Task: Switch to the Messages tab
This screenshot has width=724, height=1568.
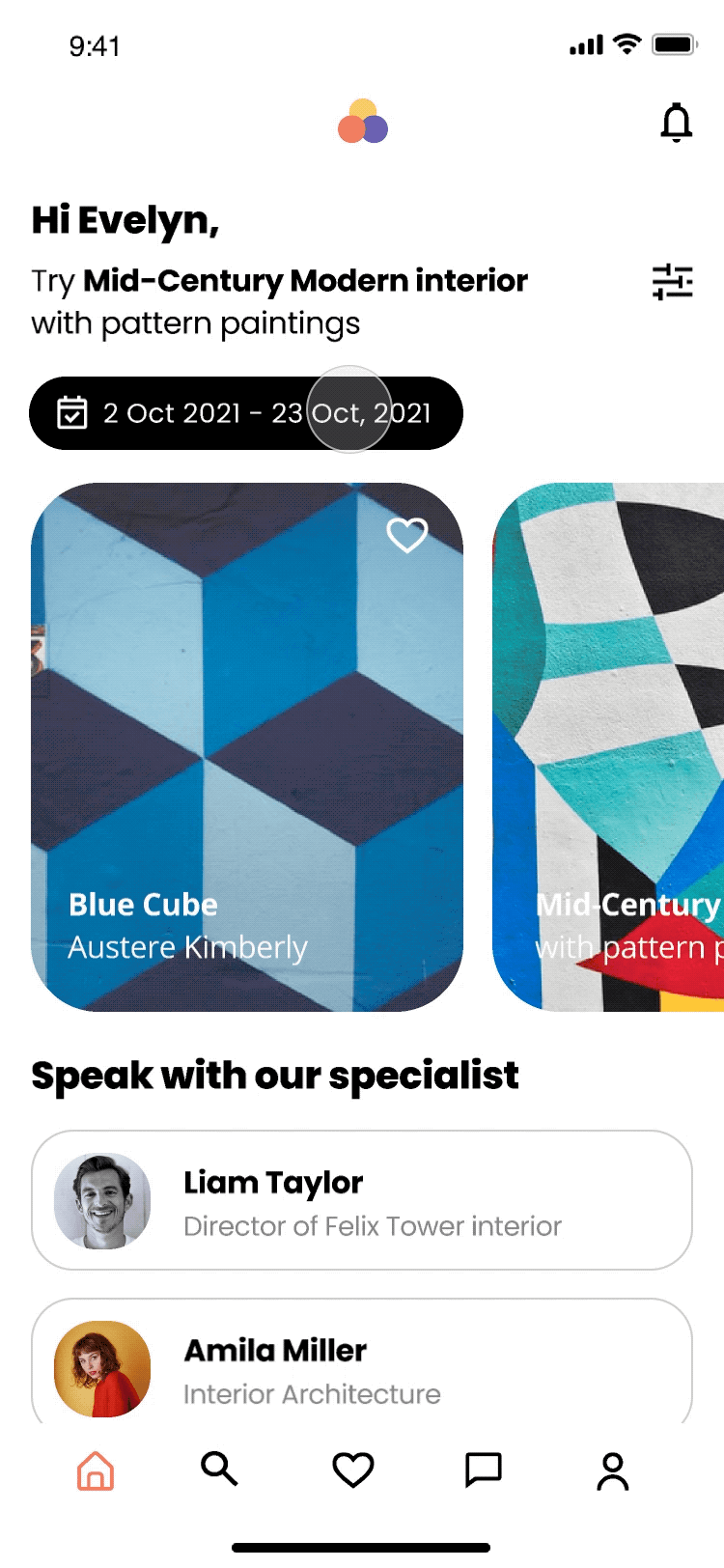Action: (483, 1470)
